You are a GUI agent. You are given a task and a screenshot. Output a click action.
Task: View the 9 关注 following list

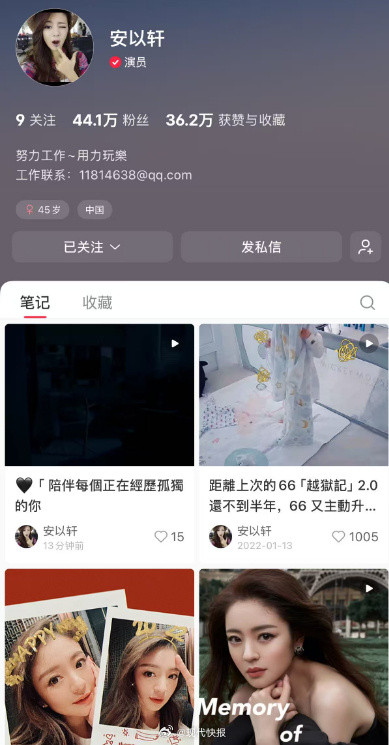(36, 120)
